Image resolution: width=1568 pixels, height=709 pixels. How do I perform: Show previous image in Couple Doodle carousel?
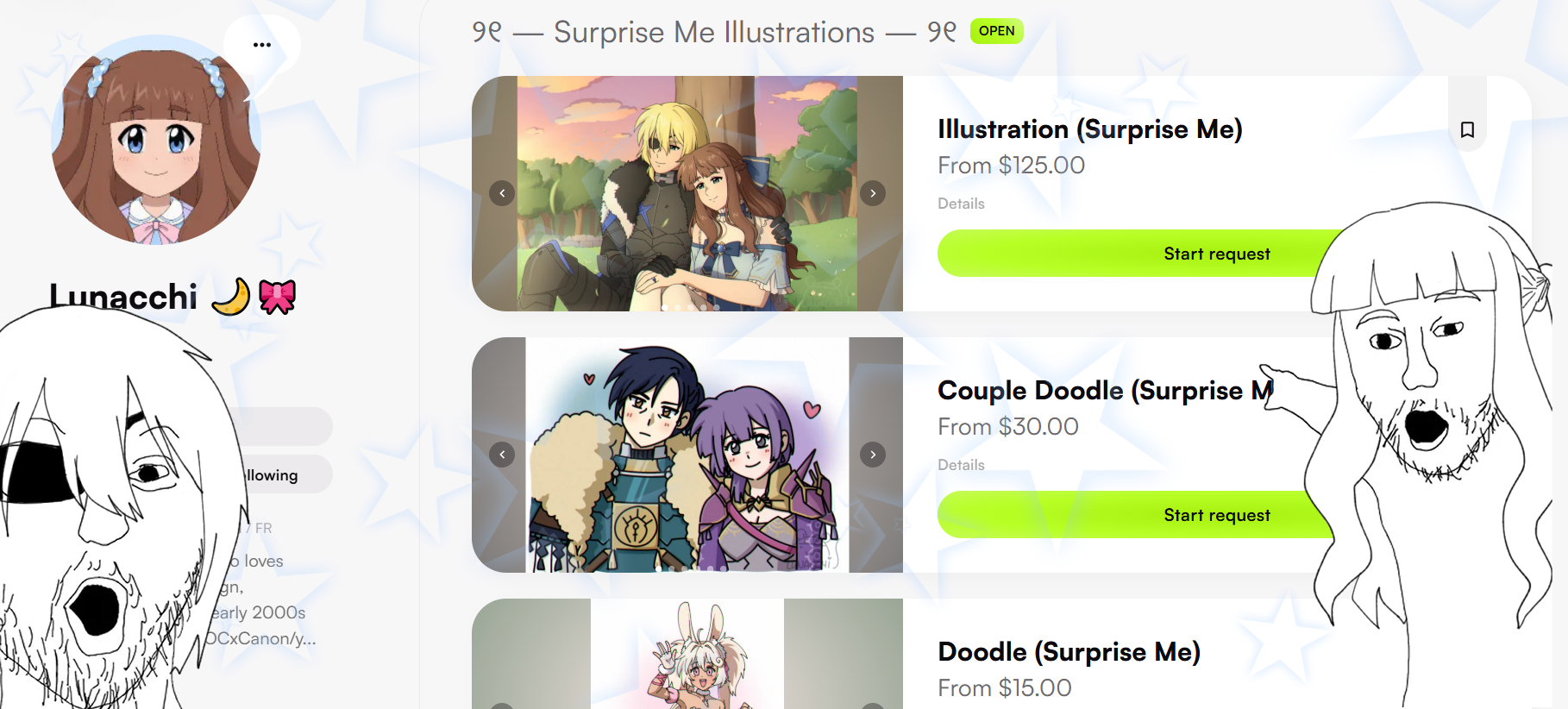coord(502,455)
